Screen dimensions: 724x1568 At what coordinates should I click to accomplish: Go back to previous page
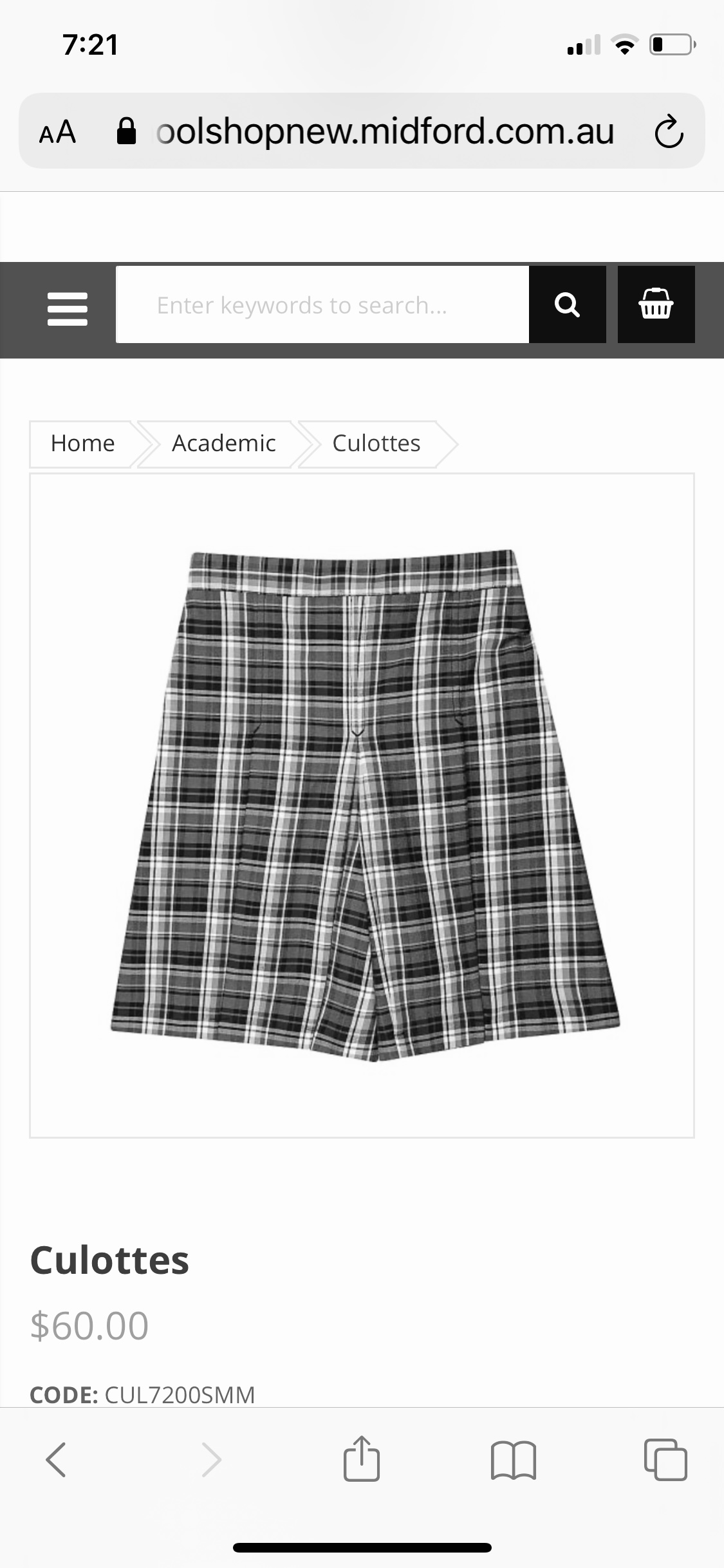[56, 1459]
